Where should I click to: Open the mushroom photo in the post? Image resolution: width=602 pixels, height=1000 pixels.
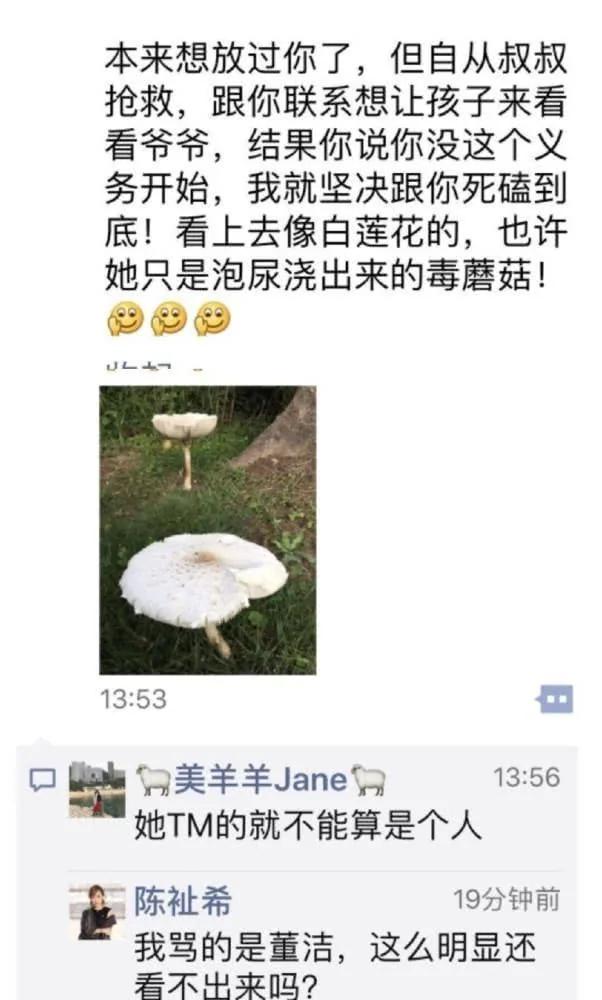pyautogui.click(x=208, y=530)
